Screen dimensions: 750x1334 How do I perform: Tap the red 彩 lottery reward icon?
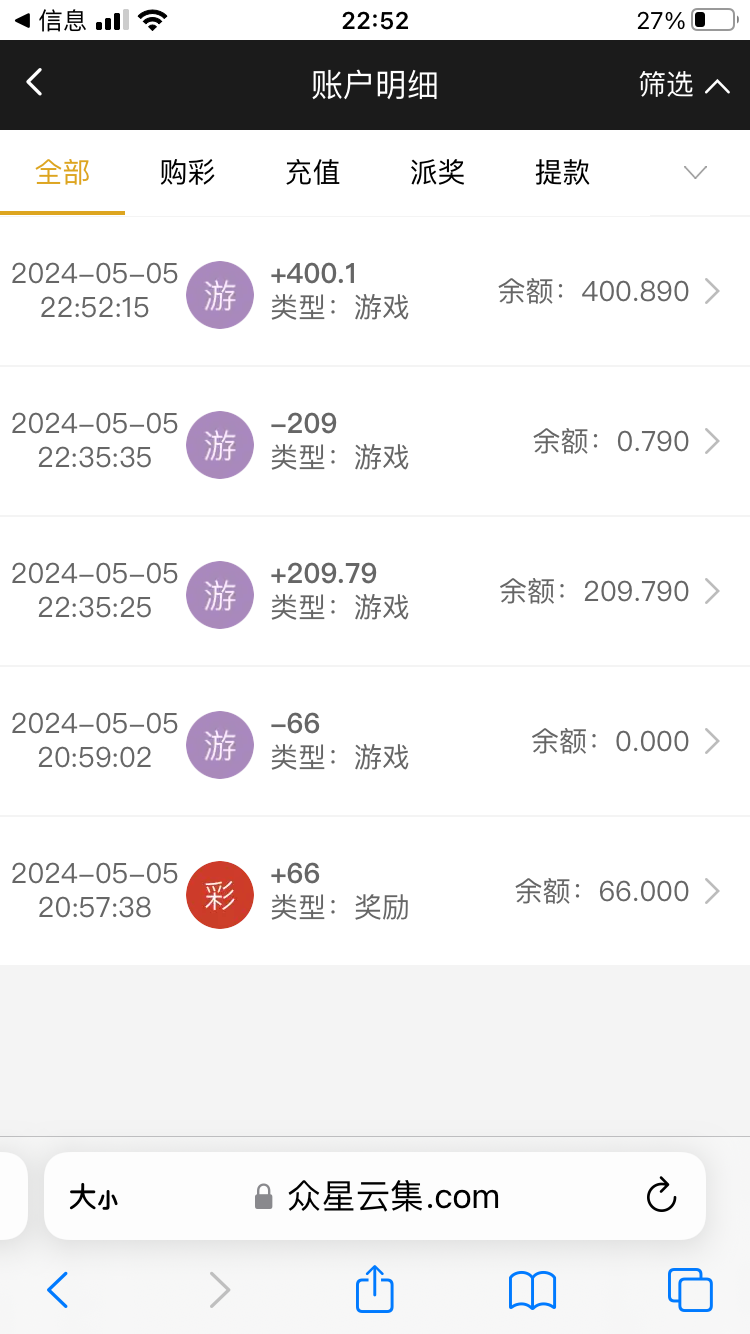point(219,895)
